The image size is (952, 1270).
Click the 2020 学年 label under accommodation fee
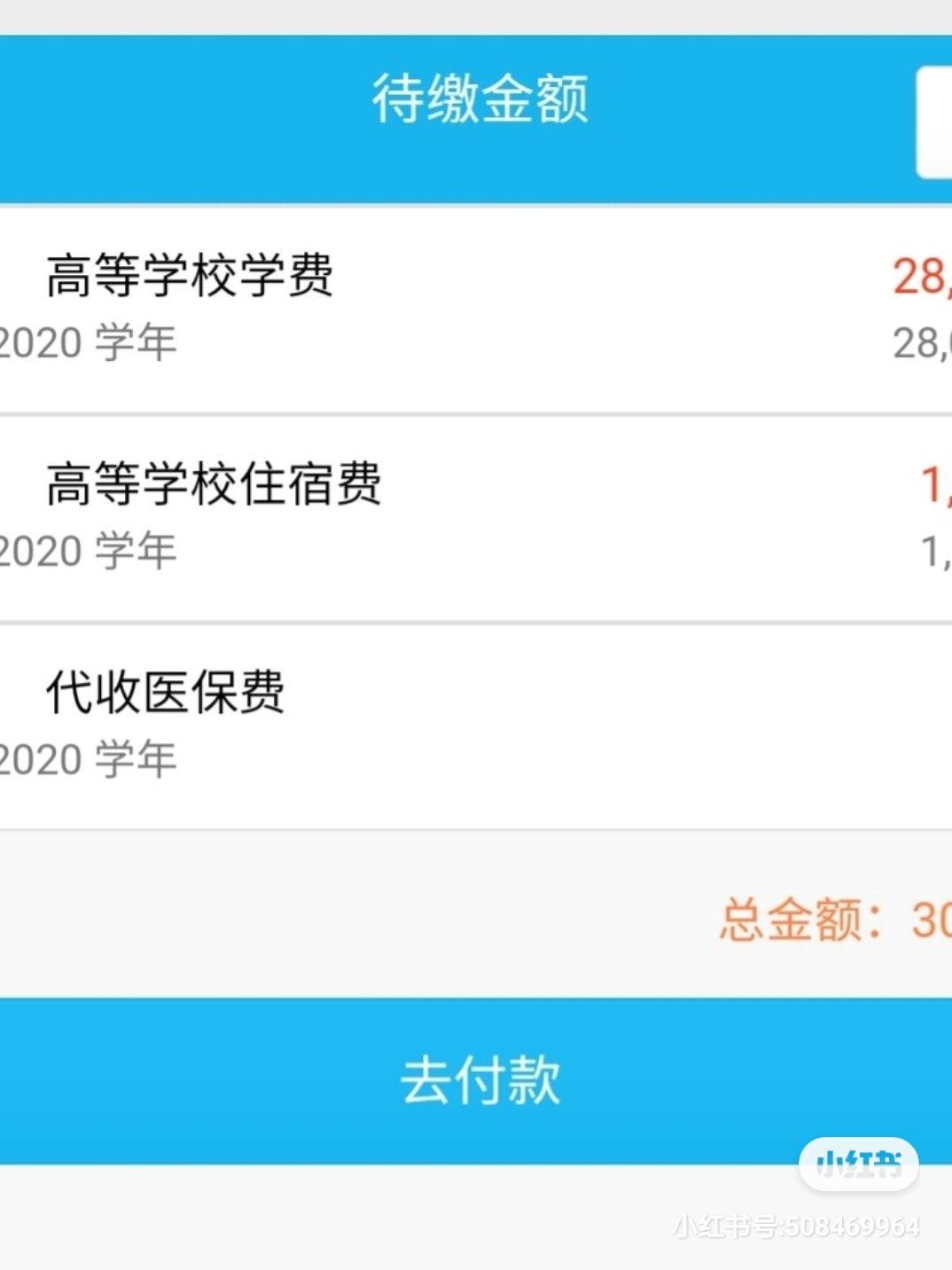[89, 551]
